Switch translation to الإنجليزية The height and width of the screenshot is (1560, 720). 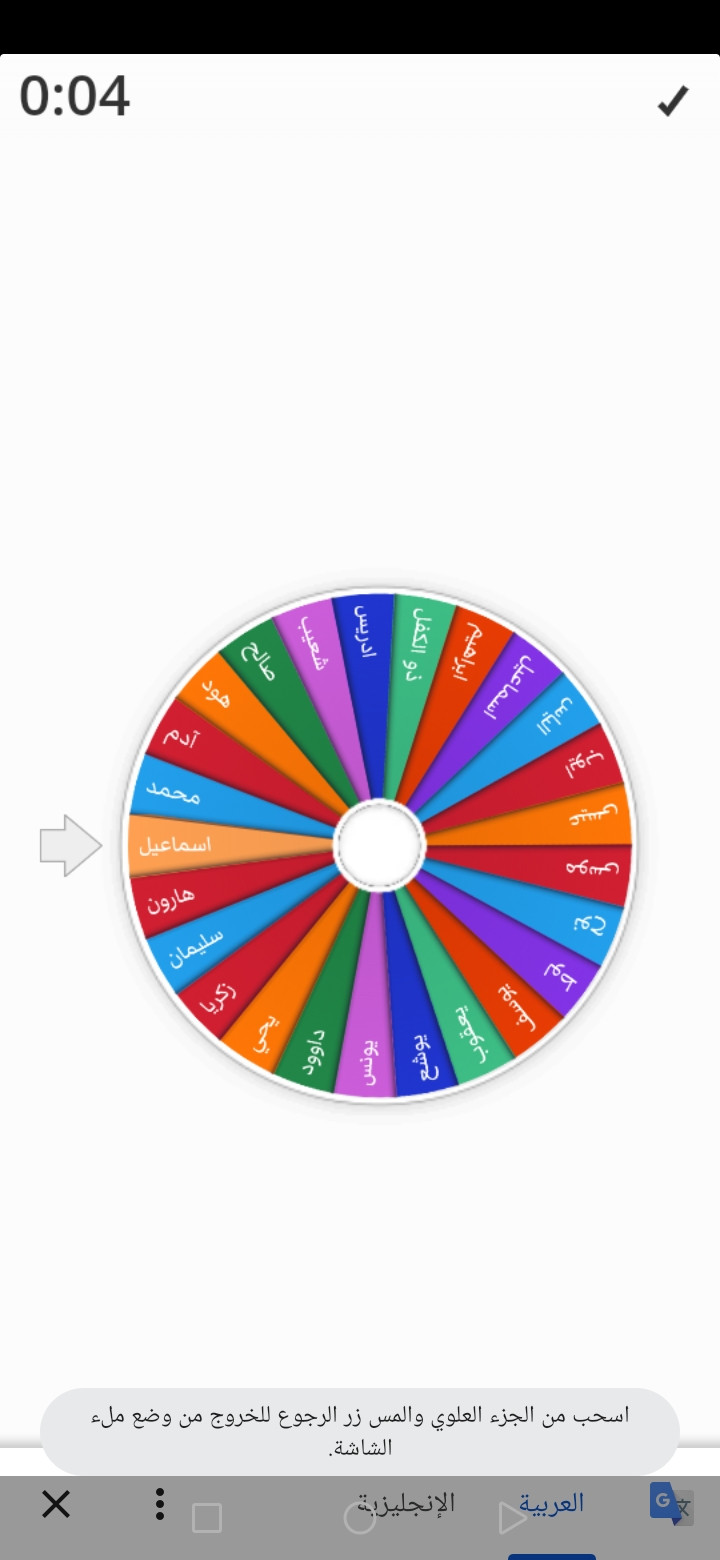(x=407, y=1503)
